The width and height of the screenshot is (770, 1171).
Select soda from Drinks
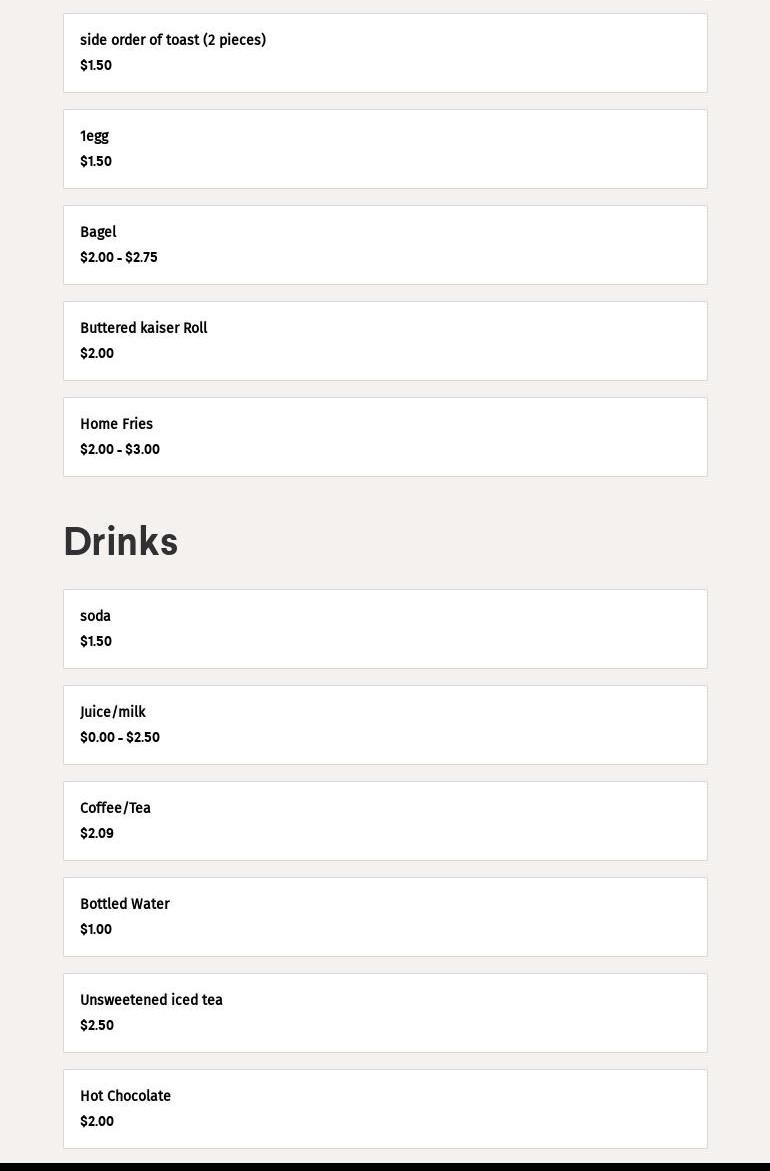coord(385,629)
